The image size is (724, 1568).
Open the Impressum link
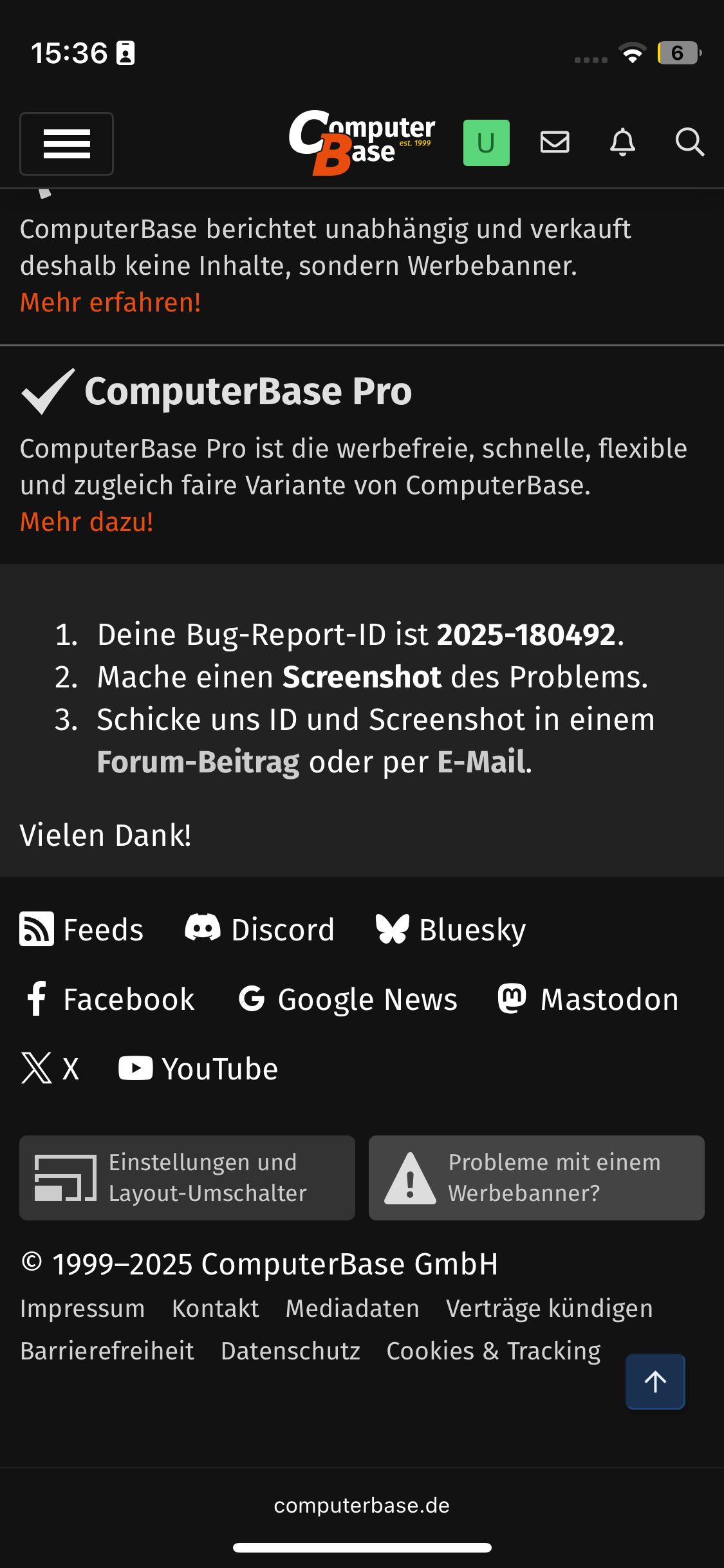coord(82,1309)
